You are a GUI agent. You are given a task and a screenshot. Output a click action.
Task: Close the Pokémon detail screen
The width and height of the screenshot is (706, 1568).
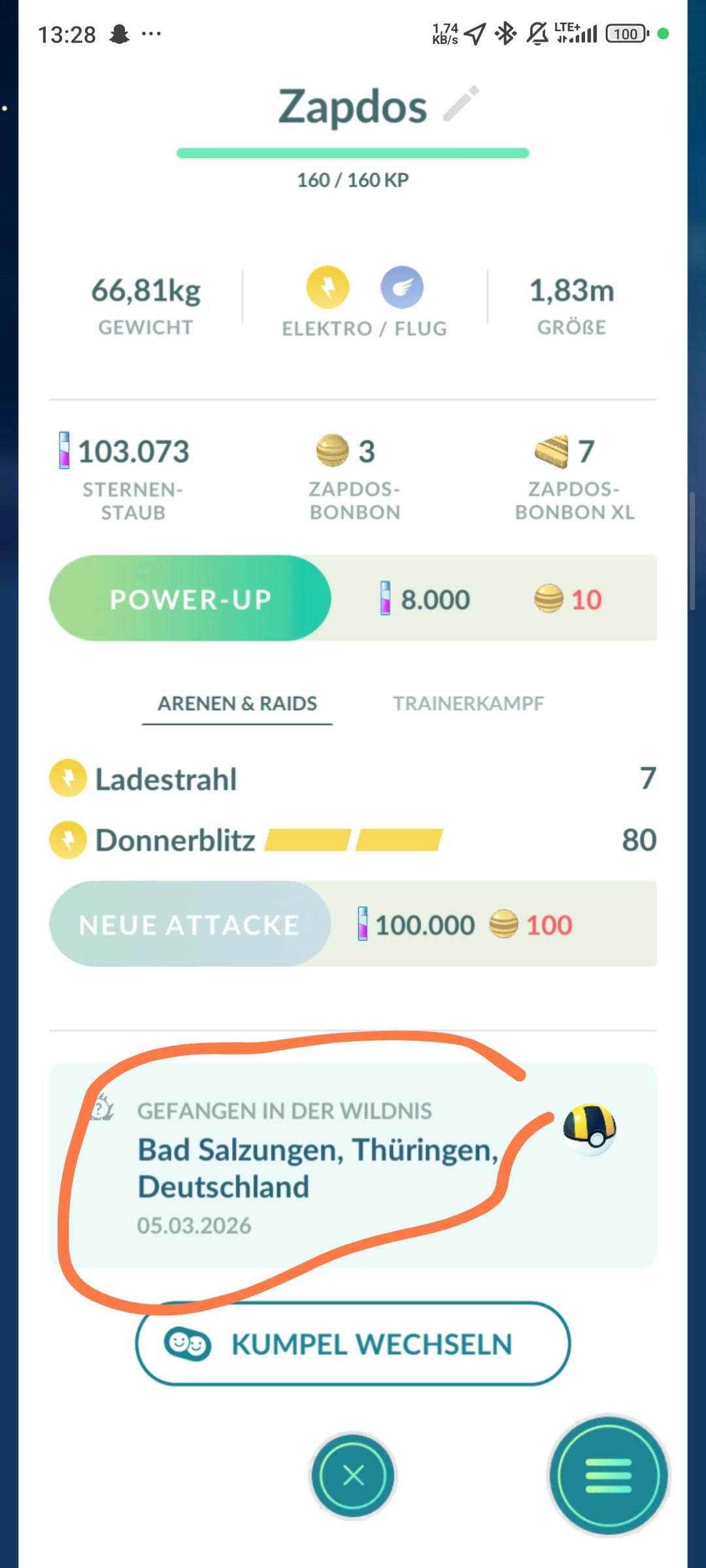(353, 1476)
